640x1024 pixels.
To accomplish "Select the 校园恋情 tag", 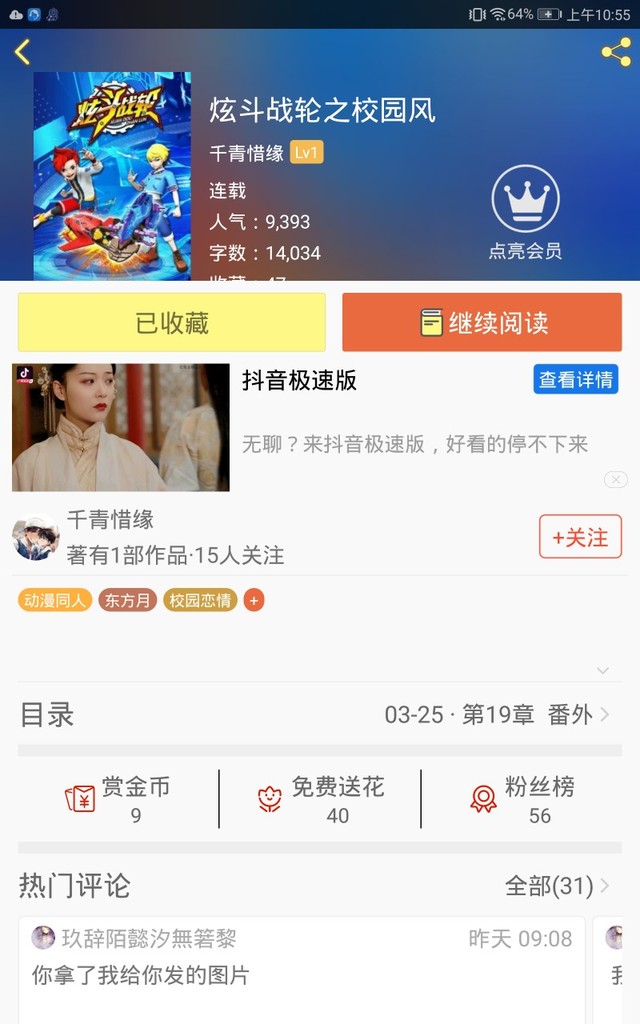I will [x=200, y=601].
